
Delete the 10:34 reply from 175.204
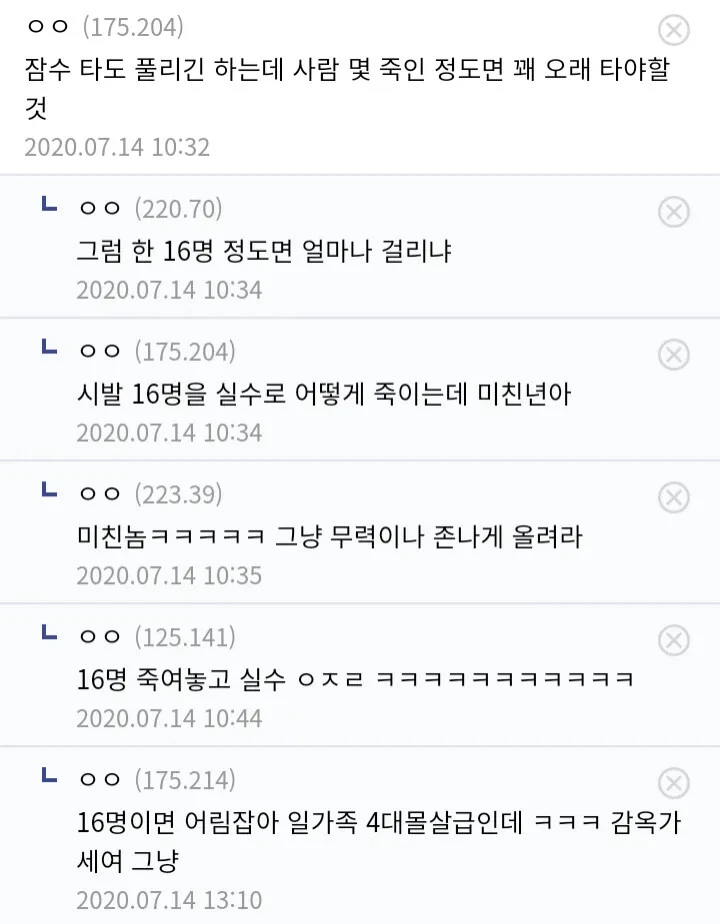(x=674, y=354)
